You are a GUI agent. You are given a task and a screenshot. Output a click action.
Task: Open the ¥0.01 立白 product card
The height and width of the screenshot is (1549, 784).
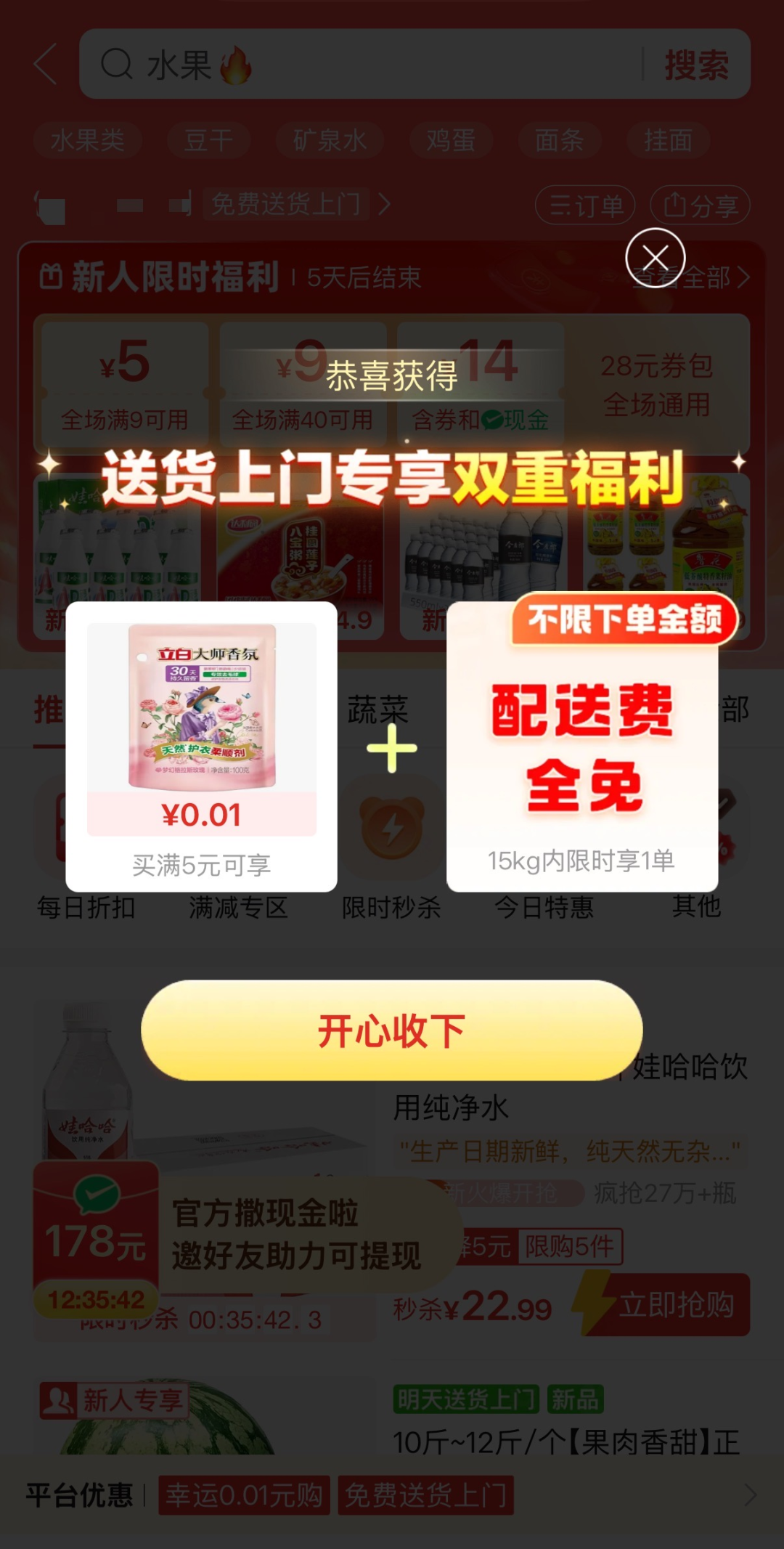[201, 746]
